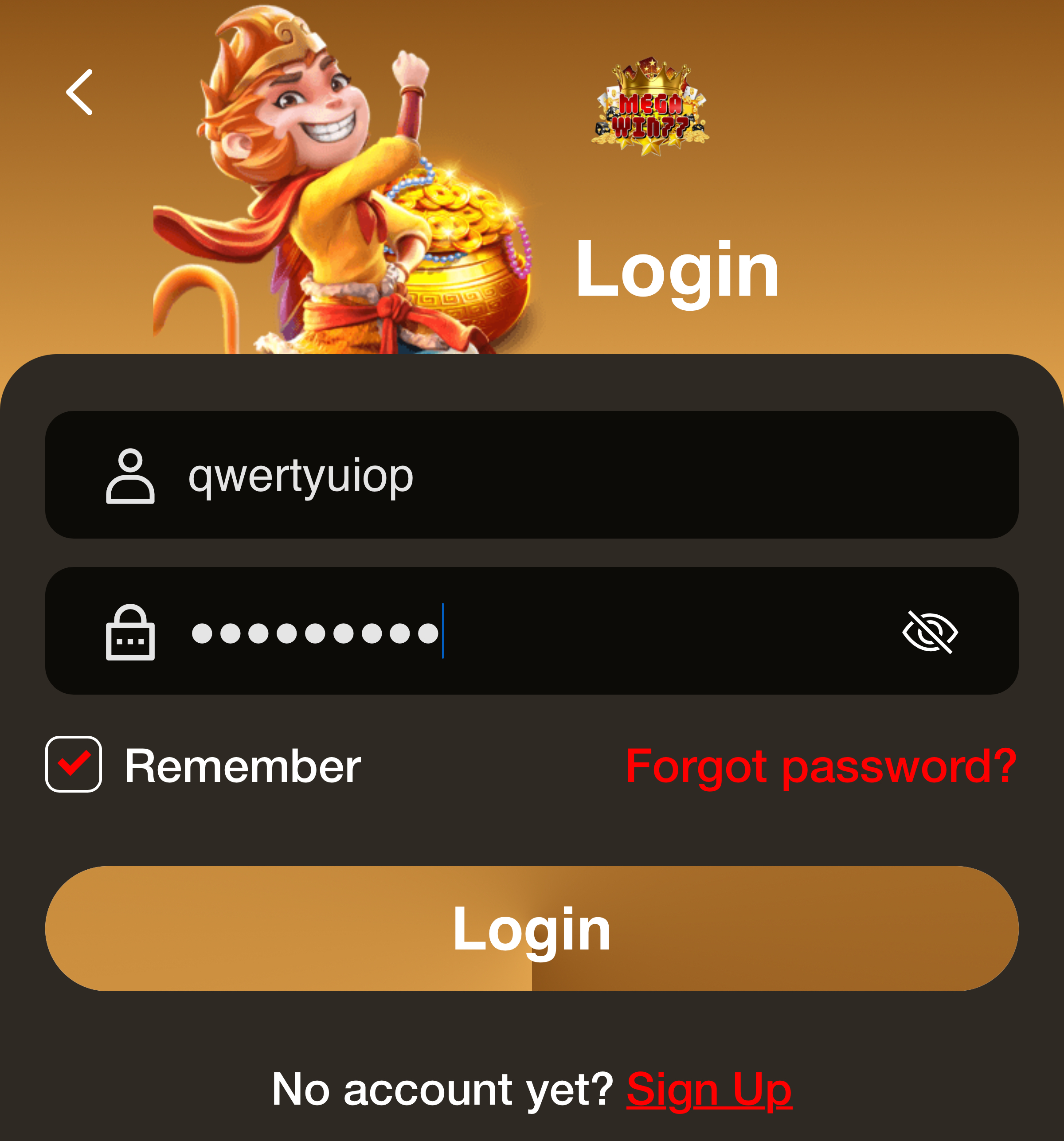Open the Forgot password link
Viewport: 1064px width, 1141px height.
click(x=821, y=766)
